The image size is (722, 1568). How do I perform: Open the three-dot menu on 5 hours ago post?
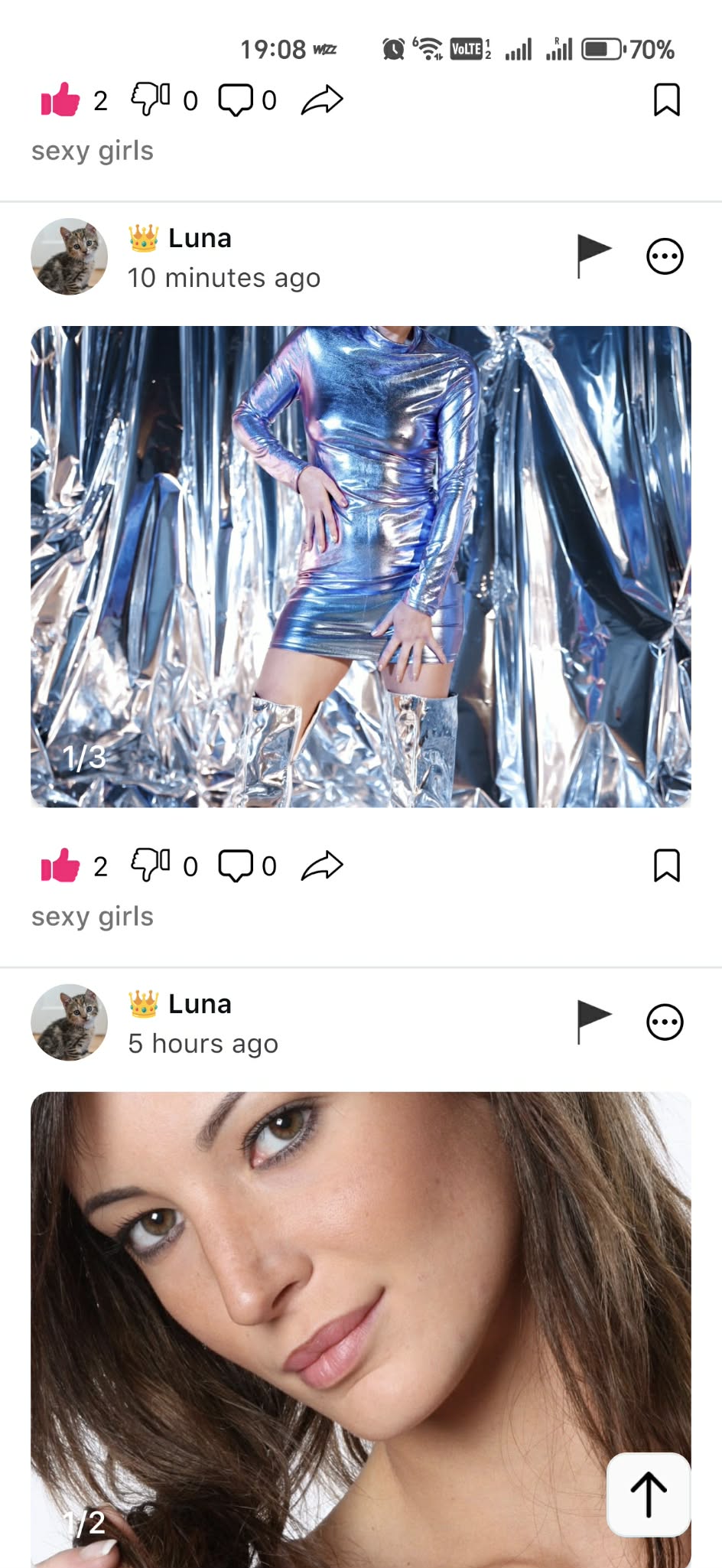tap(665, 1022)
